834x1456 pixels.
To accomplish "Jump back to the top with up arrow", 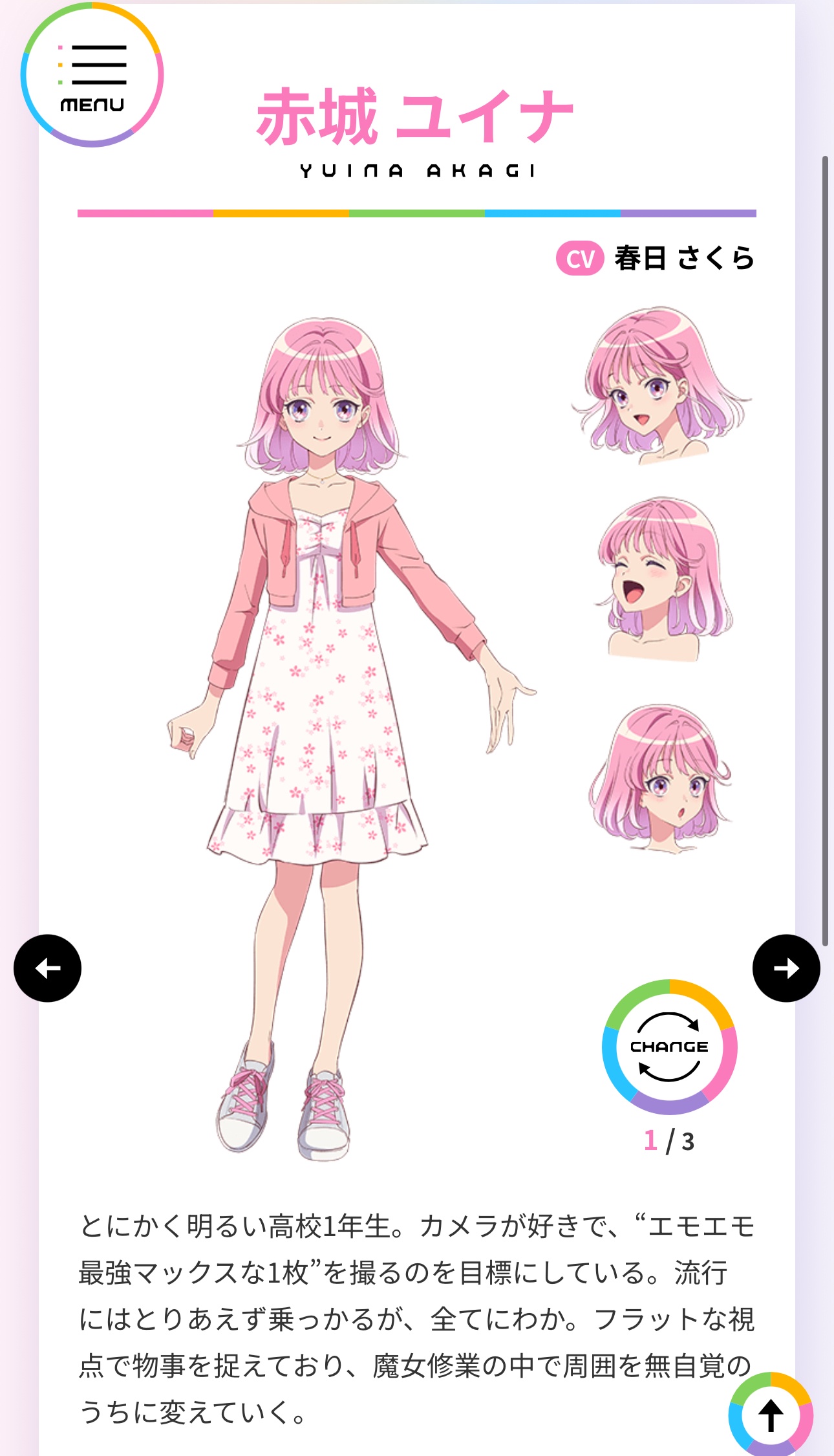I will click(x=771, y=1415).
